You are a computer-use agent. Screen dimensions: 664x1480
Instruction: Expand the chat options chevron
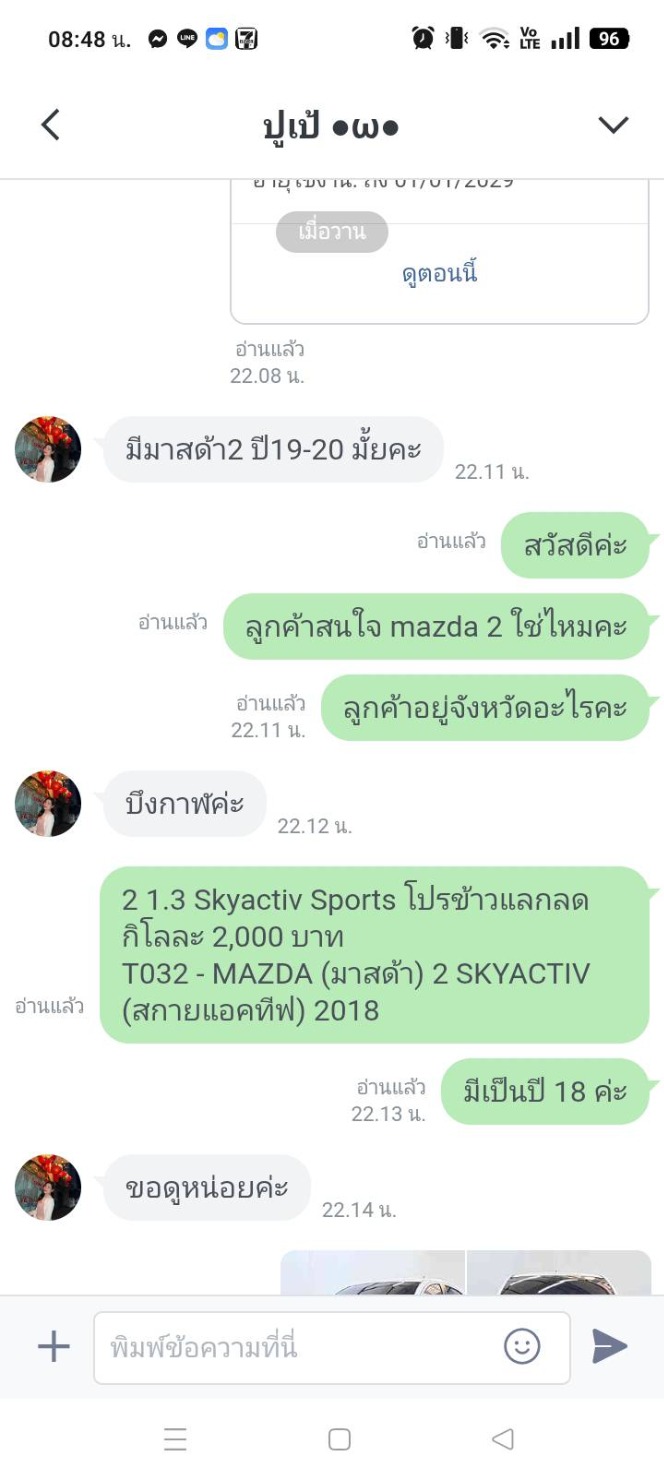coord(612,125)
